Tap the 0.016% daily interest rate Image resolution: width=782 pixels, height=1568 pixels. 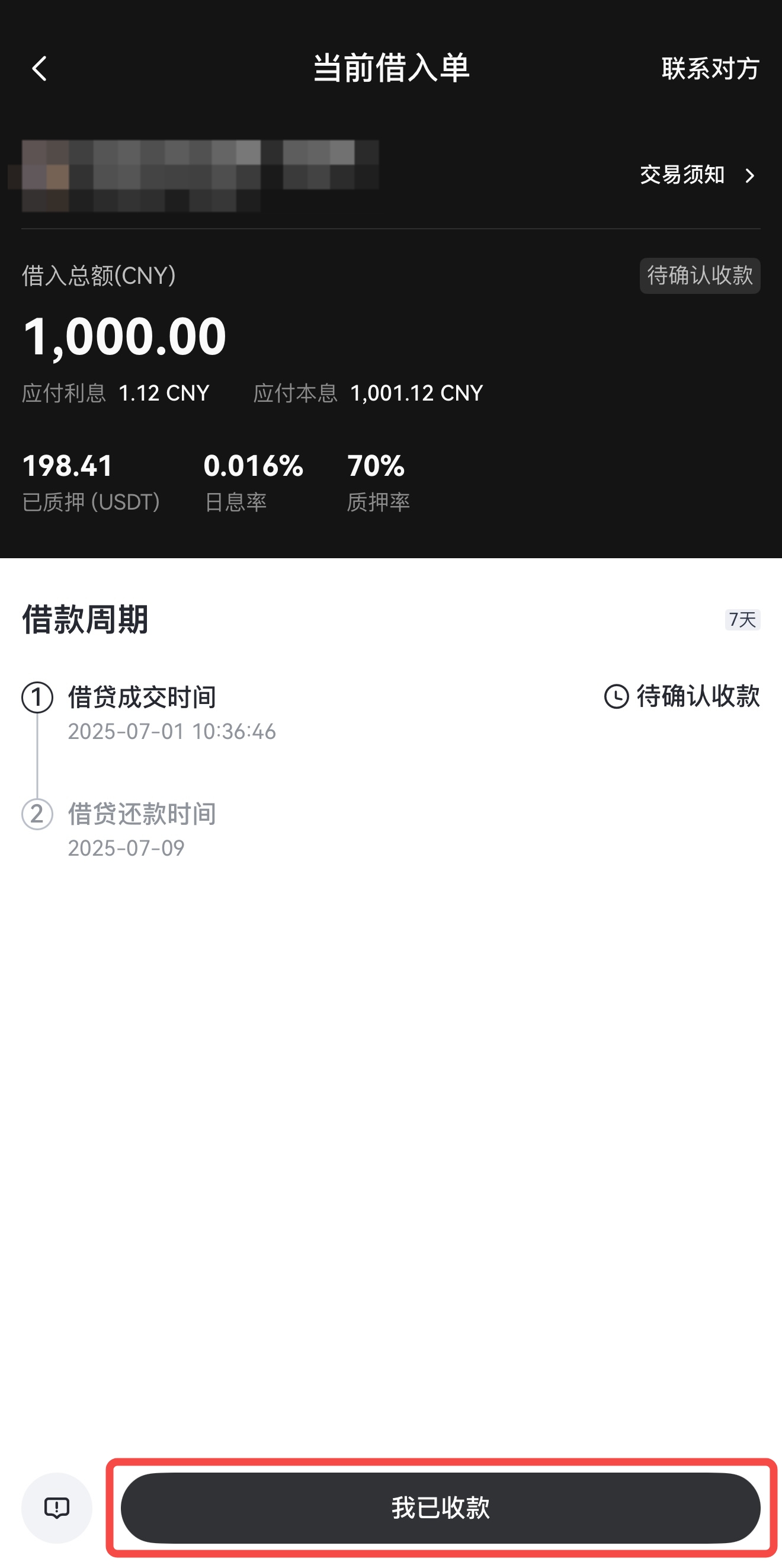253,466
